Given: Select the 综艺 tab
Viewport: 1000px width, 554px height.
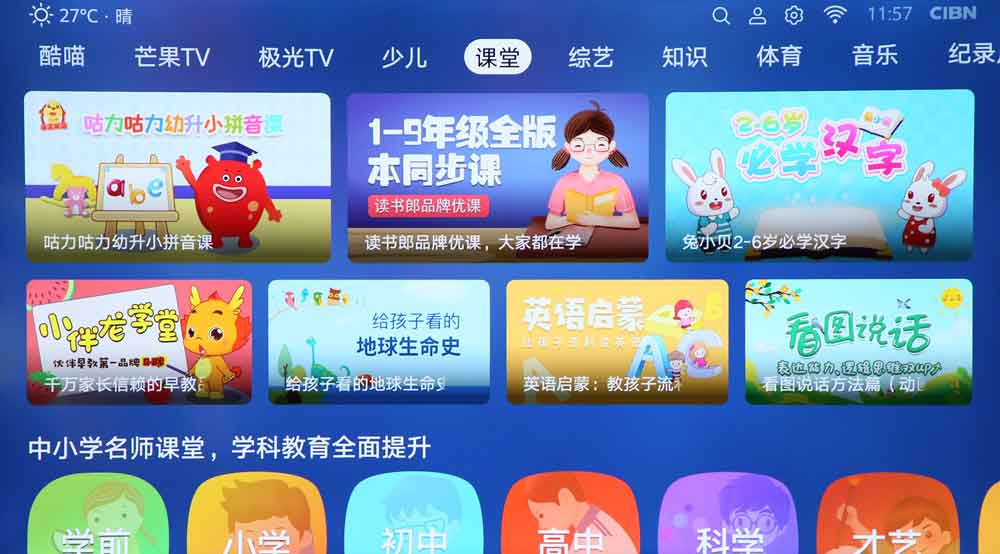Looking at the screenshot, I should (x=590, y=56).
